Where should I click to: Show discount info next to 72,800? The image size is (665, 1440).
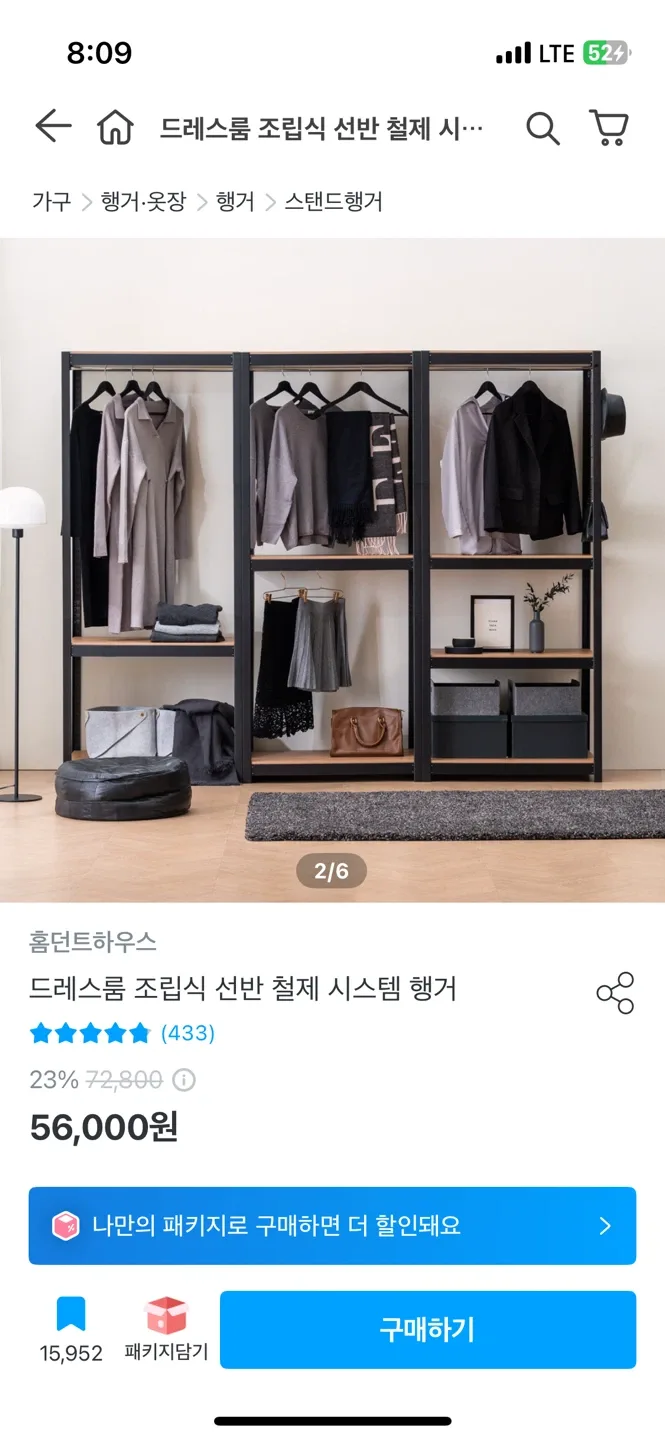[x=184, y=1080]
